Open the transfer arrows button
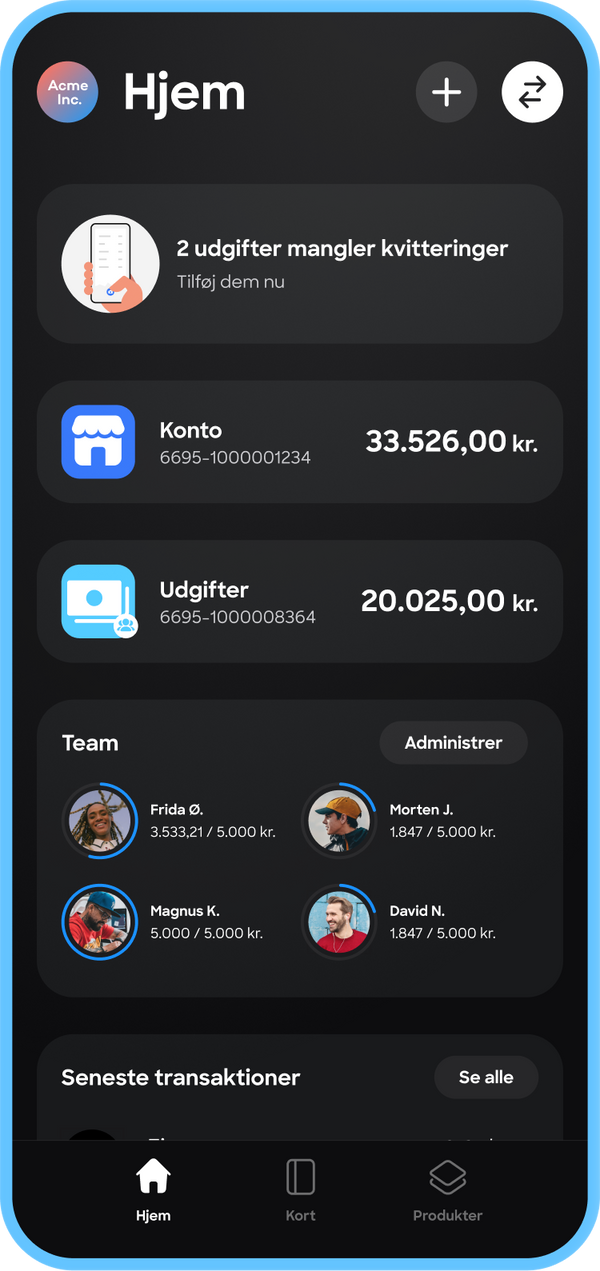This screenshot has width=600, height=1271. 532,93
